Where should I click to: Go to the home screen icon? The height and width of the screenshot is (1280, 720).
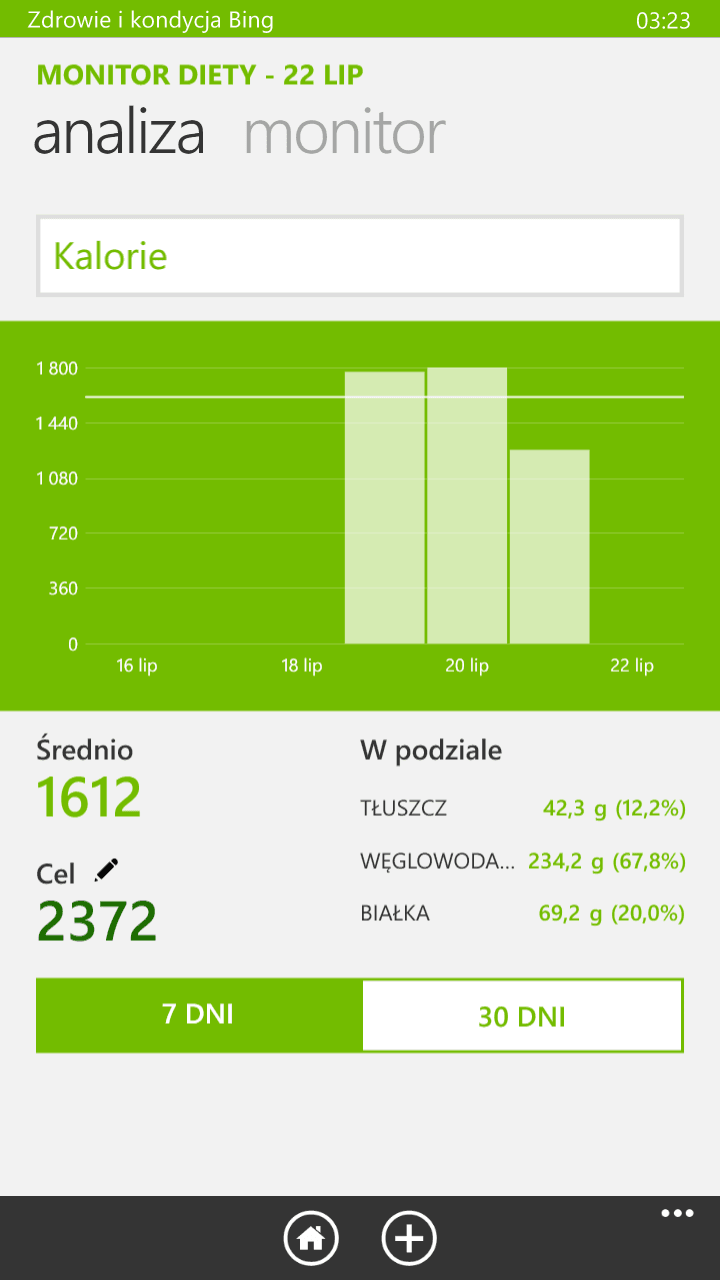coord(311,1238)
